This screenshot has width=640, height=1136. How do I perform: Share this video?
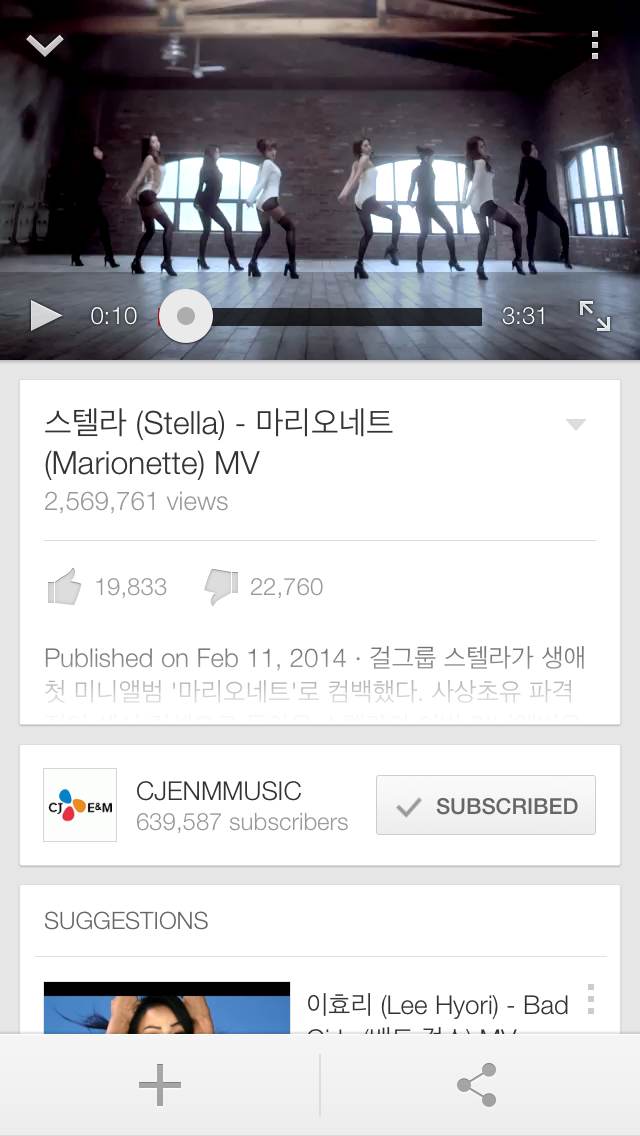click(x=477, y=1085)
